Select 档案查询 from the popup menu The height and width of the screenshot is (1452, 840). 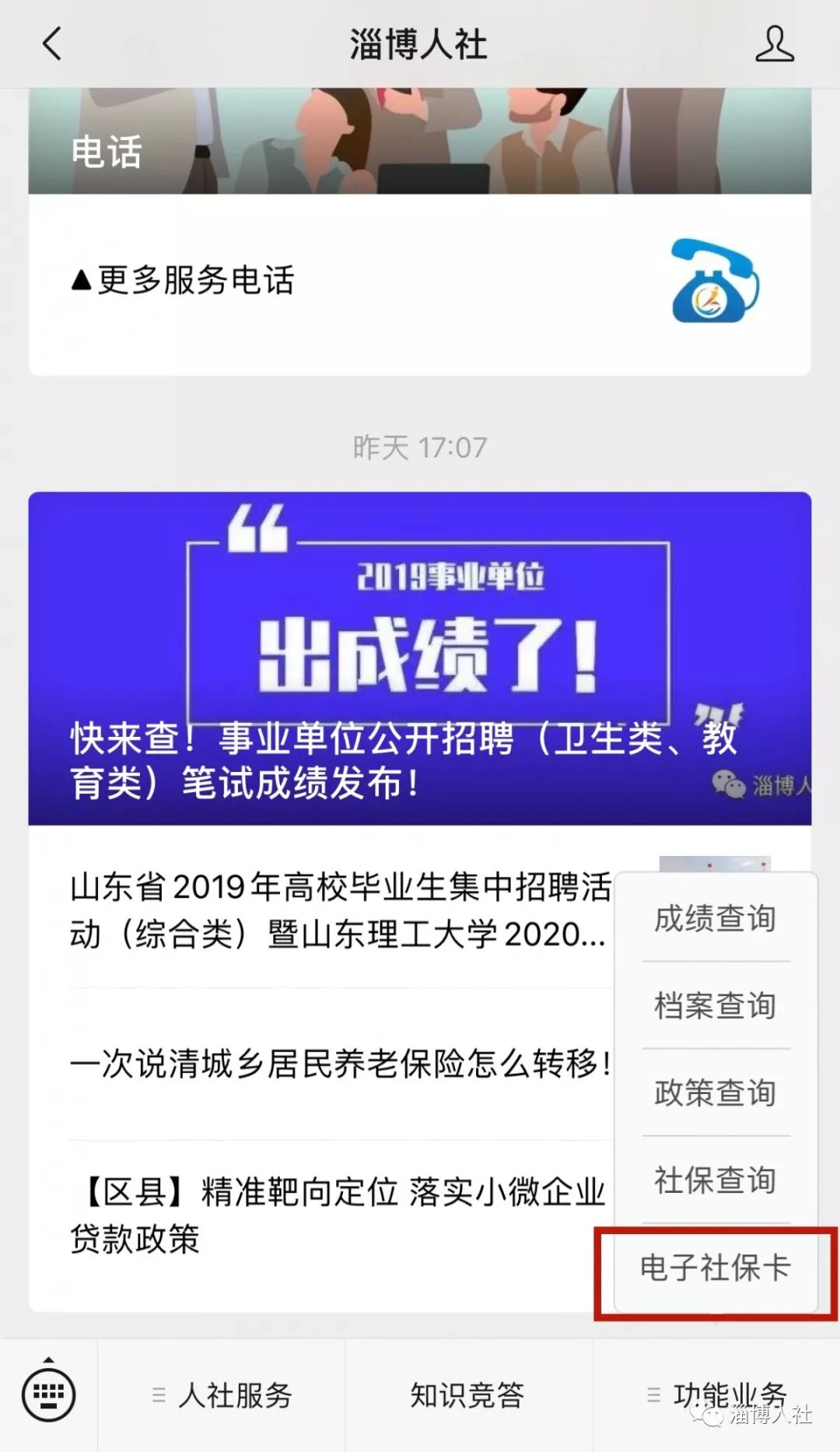pos(716,1005)
